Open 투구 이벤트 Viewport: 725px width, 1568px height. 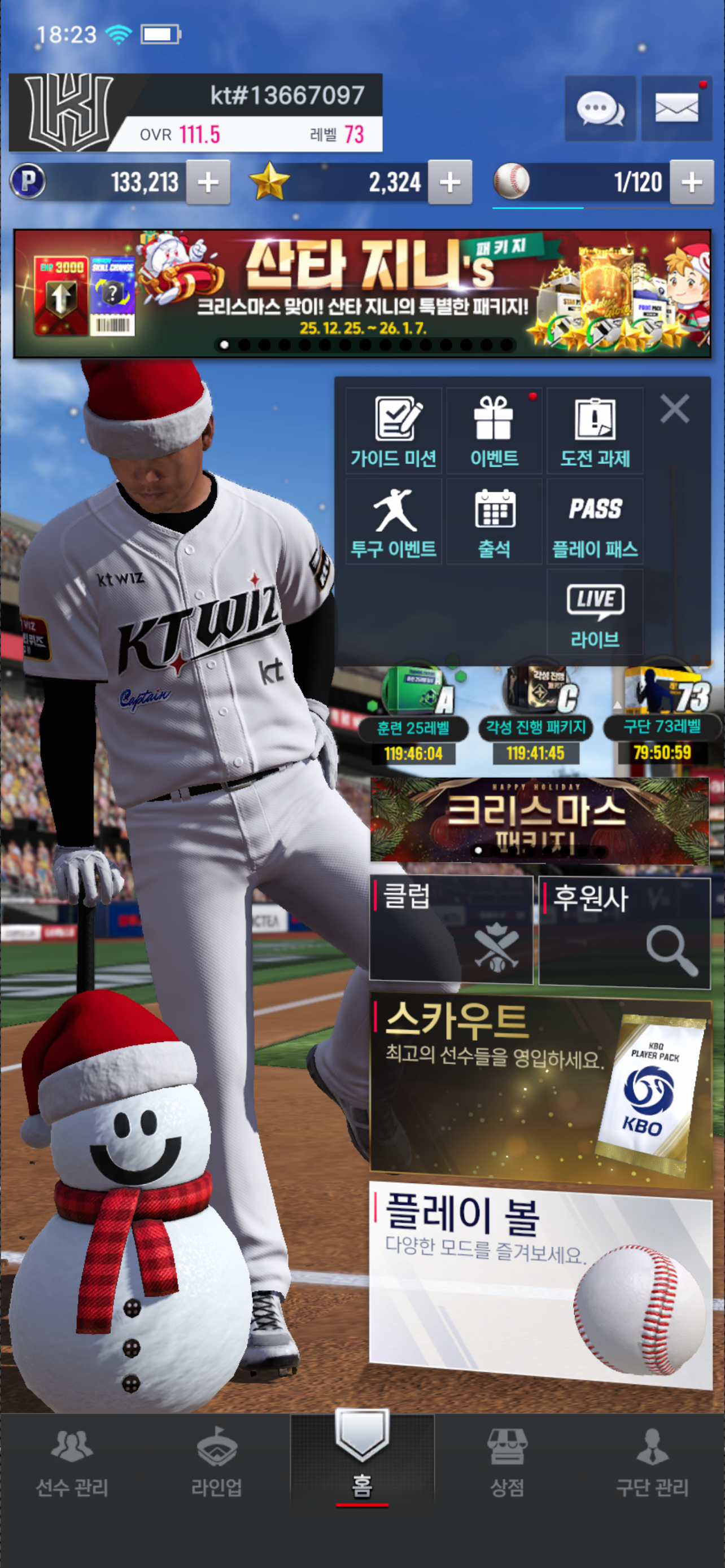click(393, 522)
